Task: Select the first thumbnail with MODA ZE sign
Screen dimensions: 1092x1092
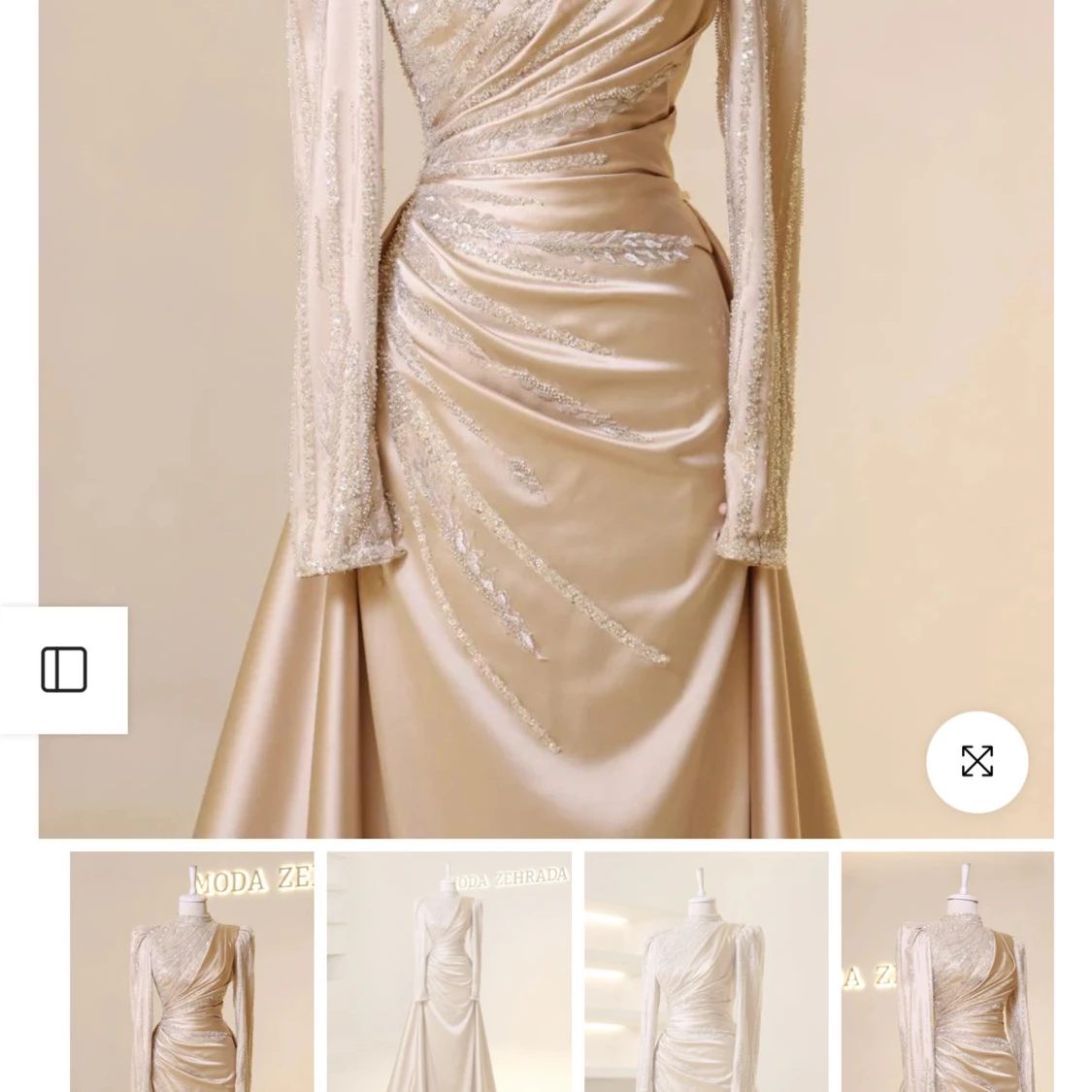Action: pyautogui.click(x=192, y=971)
